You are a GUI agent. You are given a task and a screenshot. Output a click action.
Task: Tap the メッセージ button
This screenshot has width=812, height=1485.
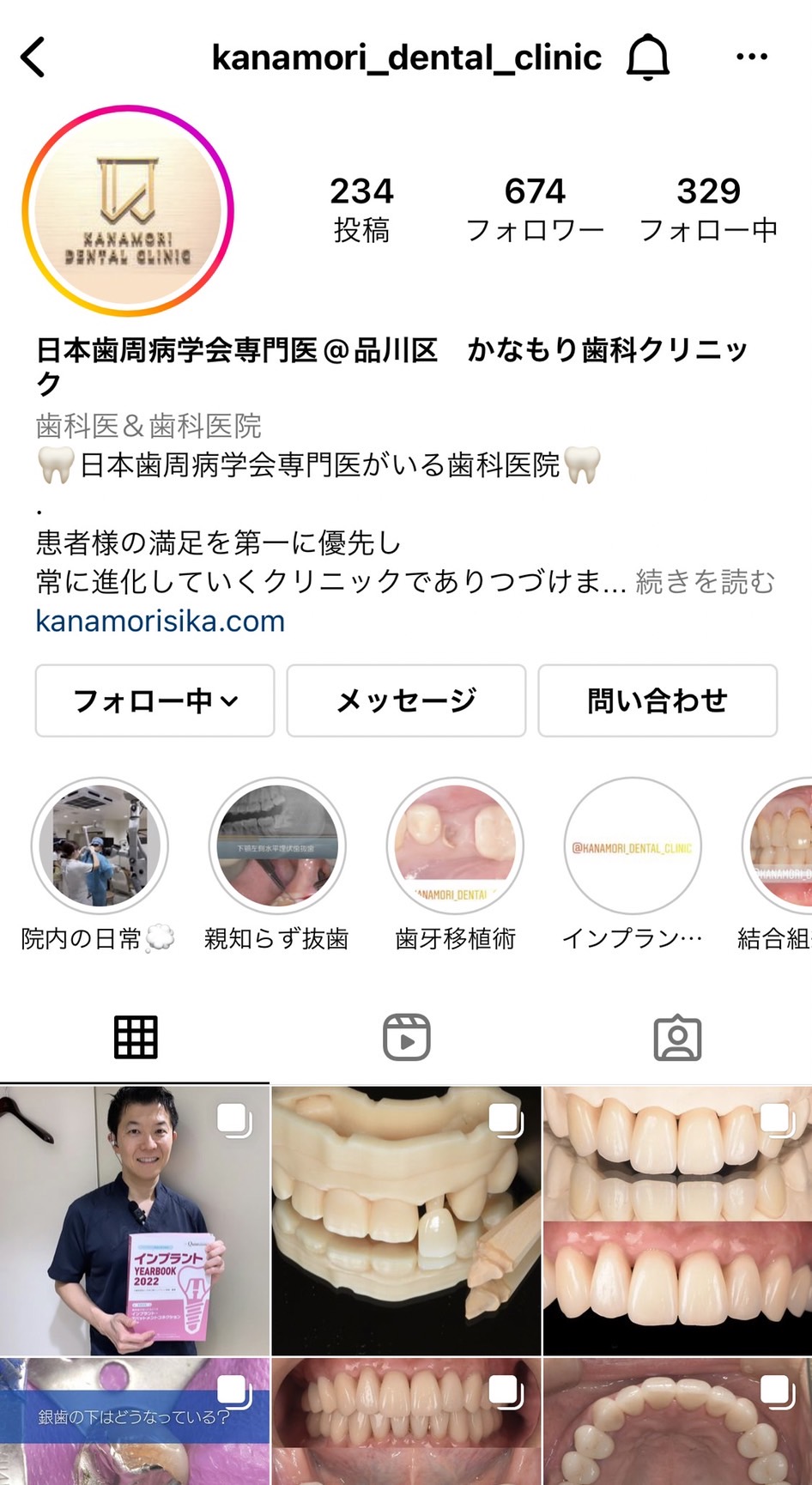pos(406,700)
